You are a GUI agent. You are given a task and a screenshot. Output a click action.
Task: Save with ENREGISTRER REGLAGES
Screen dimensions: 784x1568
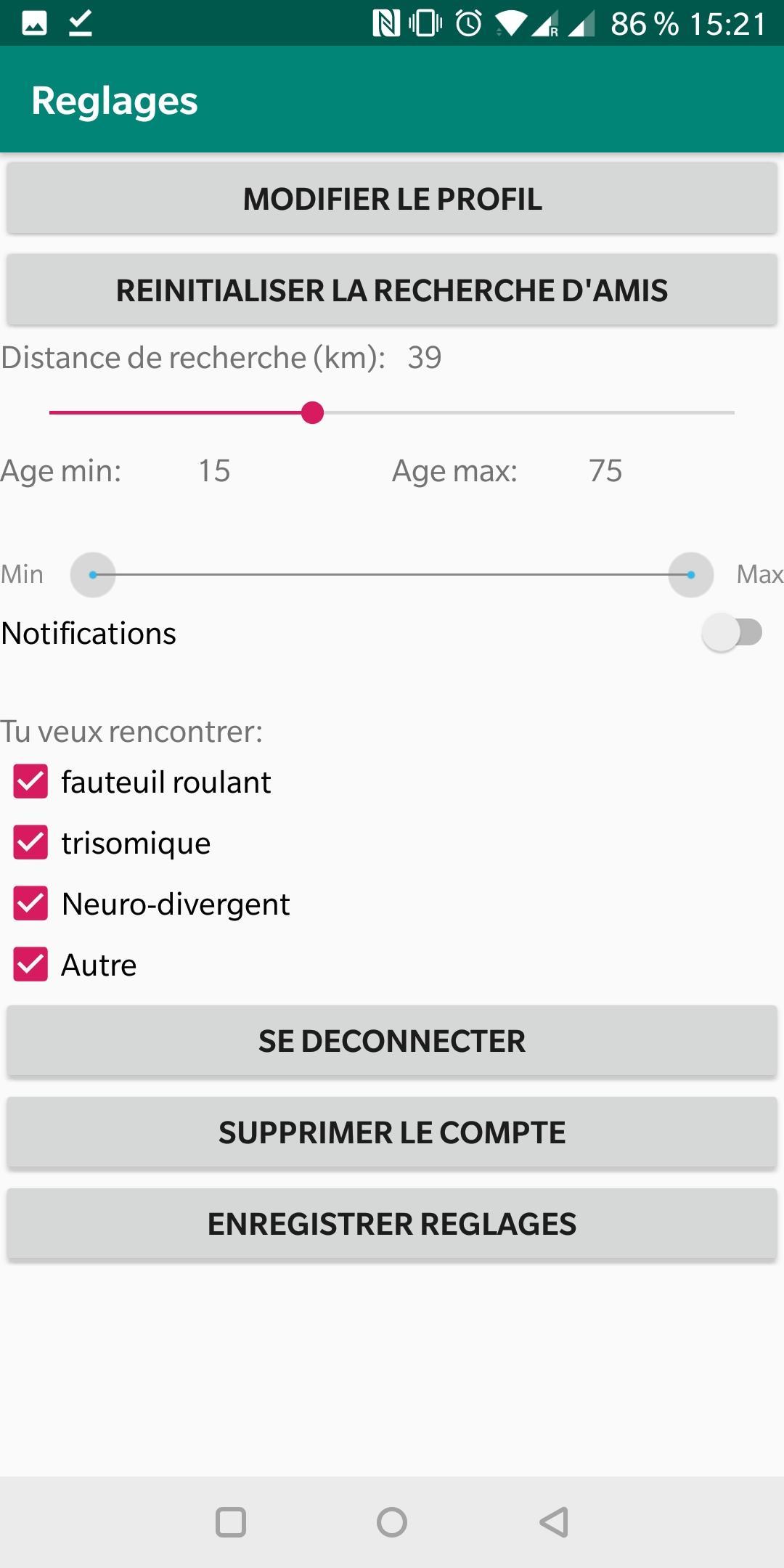point(392,1224)
